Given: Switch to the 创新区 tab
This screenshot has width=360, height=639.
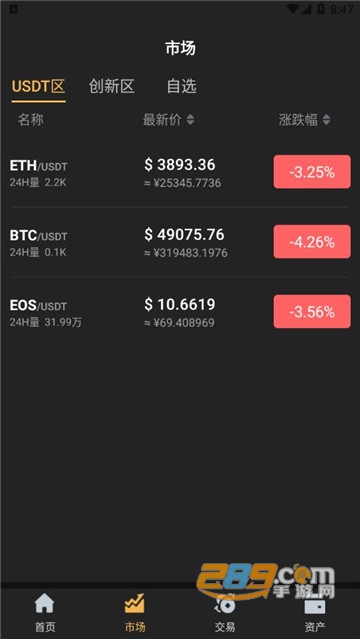Looking at the screenshot, I should point(112,86).
